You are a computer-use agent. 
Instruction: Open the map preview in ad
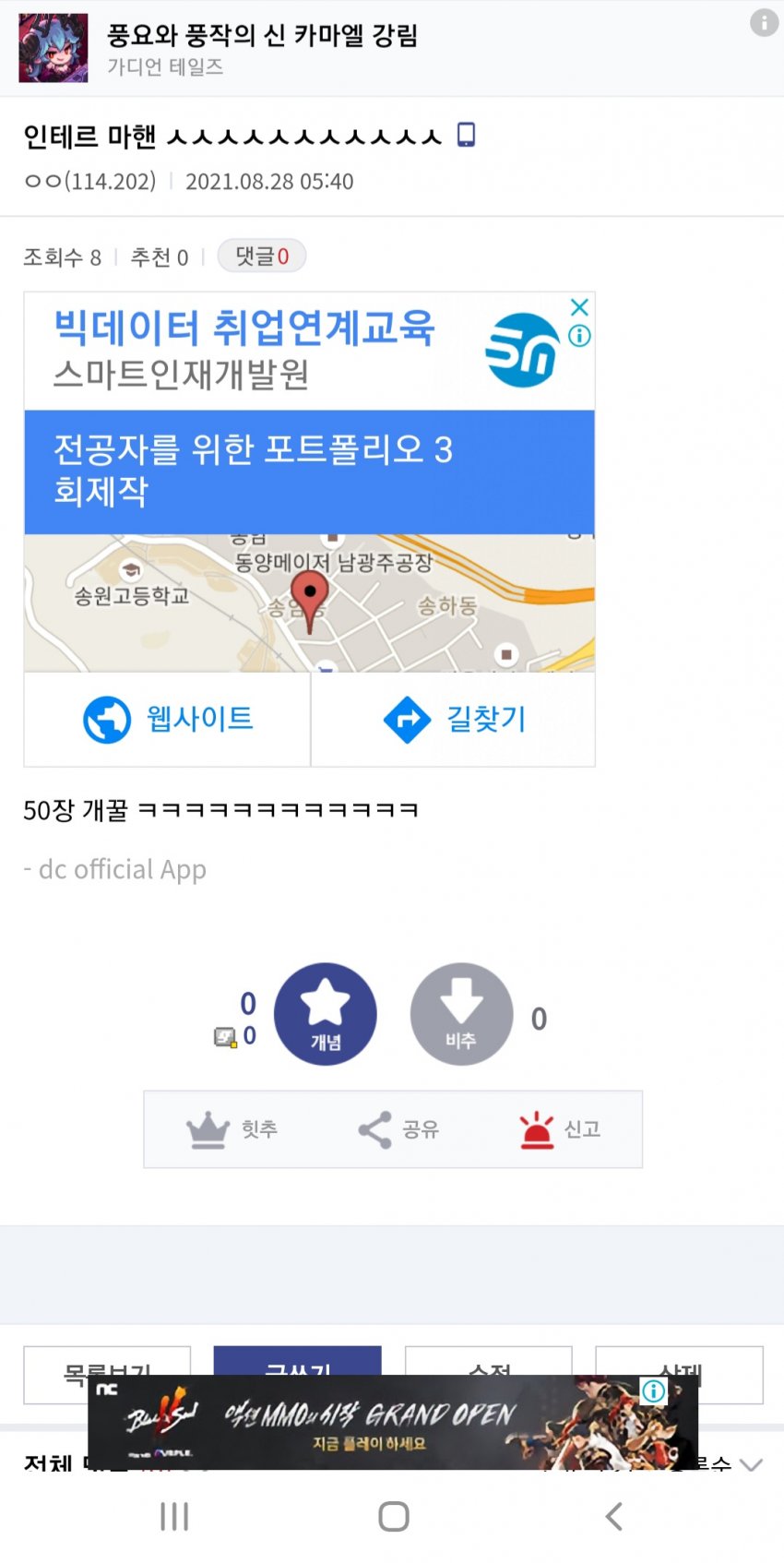pyautogui.click(x=309, y=603)
